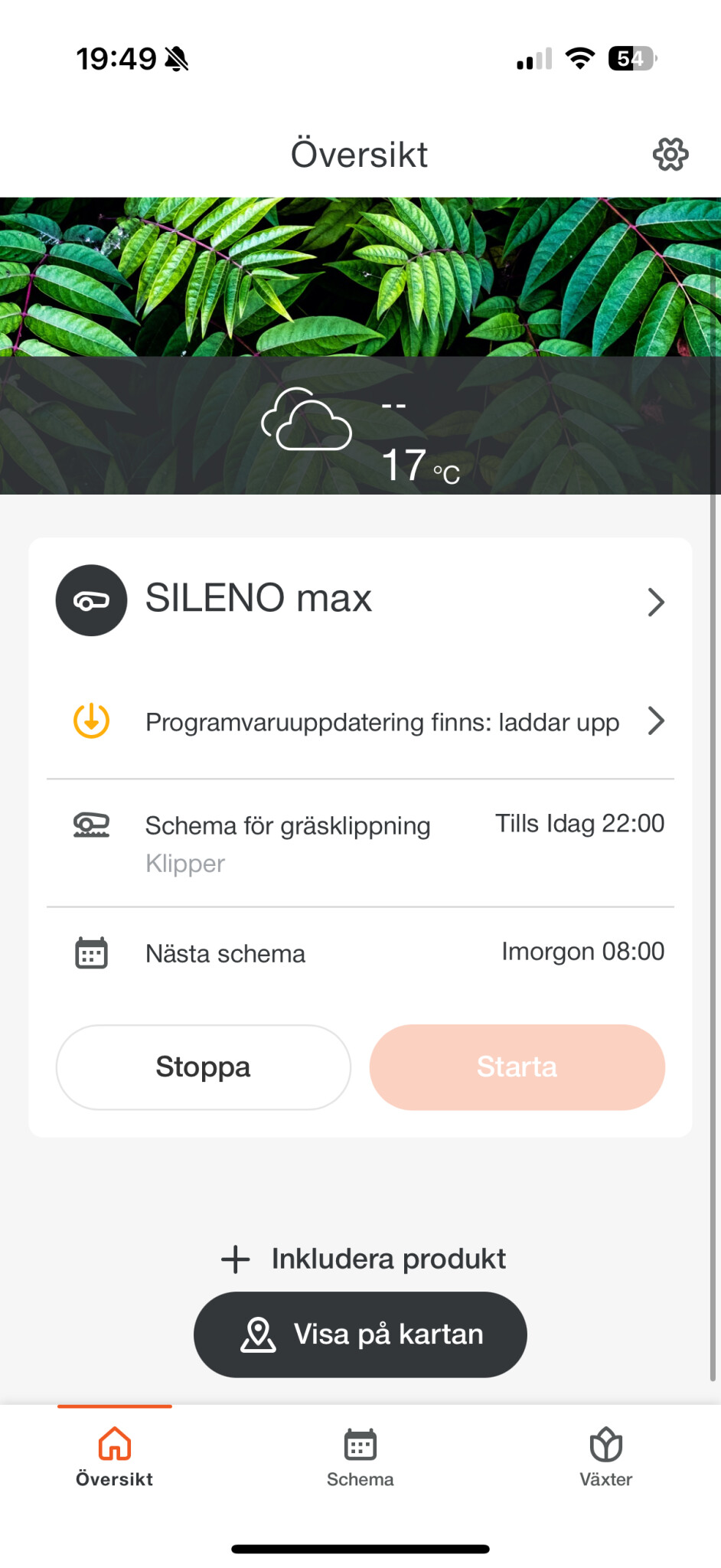The width and height of the screenshot is (721, 1568).
Task: Open the Schema för gräsklippning row
Action: [x=360, y=843]
